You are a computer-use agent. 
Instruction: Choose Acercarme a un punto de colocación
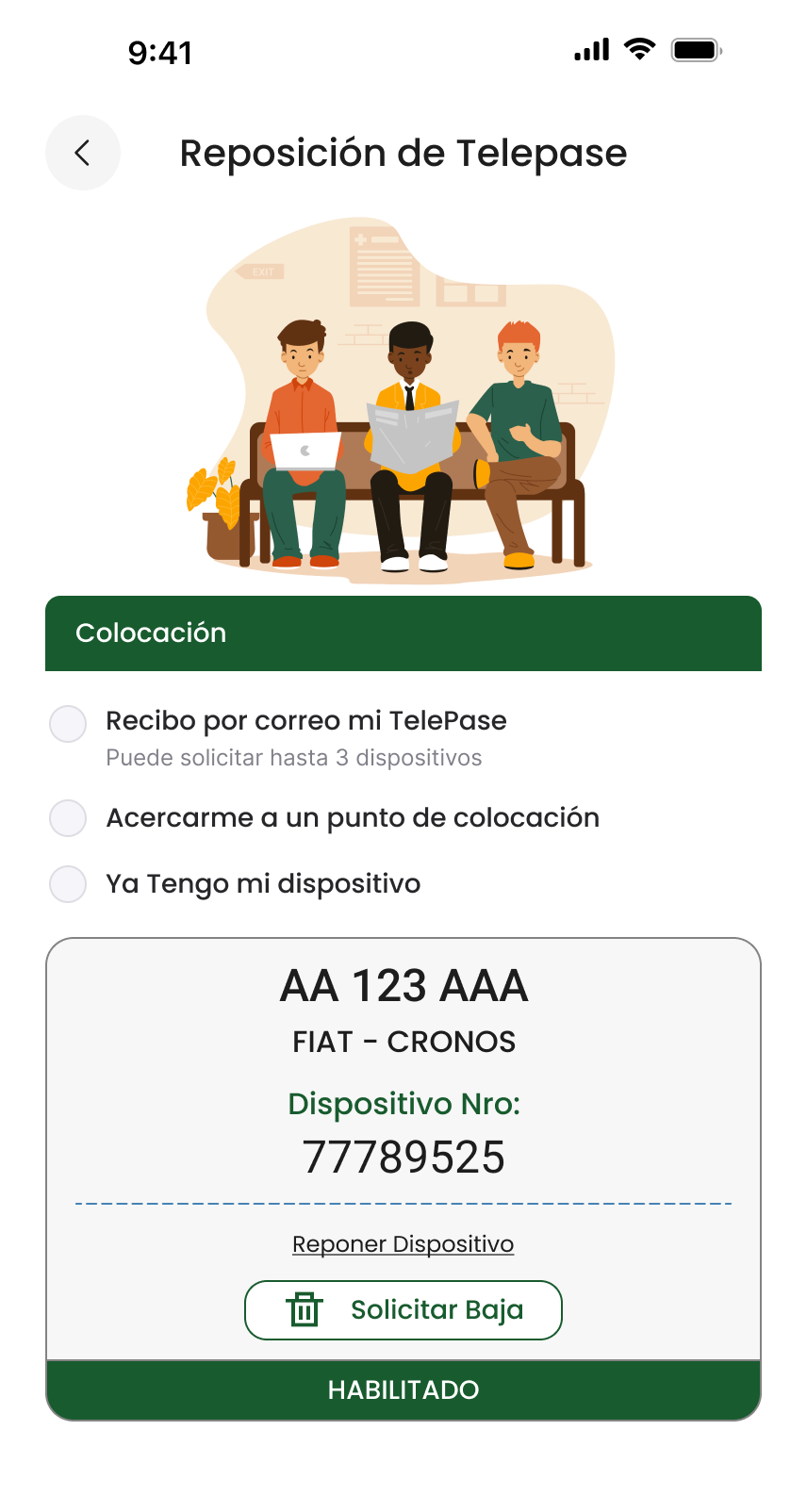68,818
